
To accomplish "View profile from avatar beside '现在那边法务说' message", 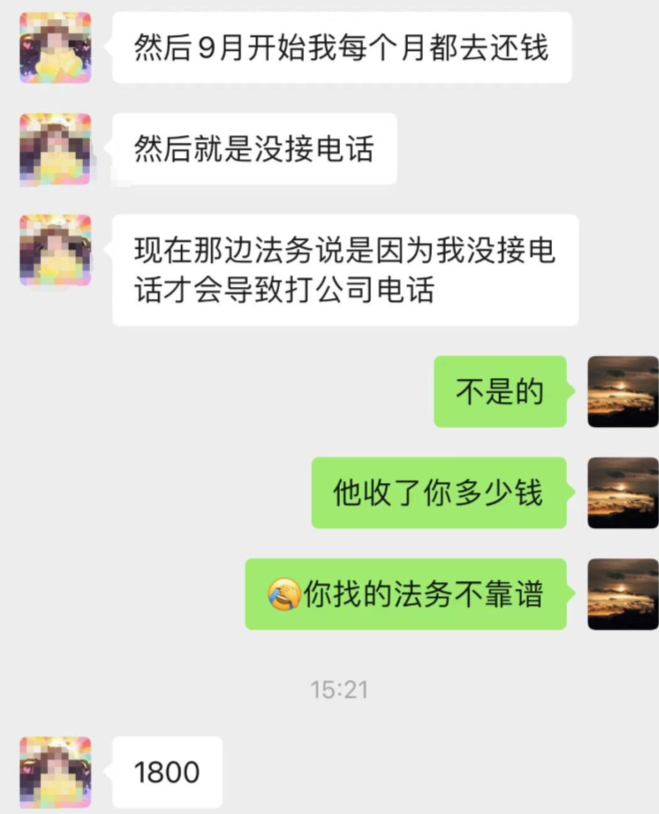I will (55, 250).
